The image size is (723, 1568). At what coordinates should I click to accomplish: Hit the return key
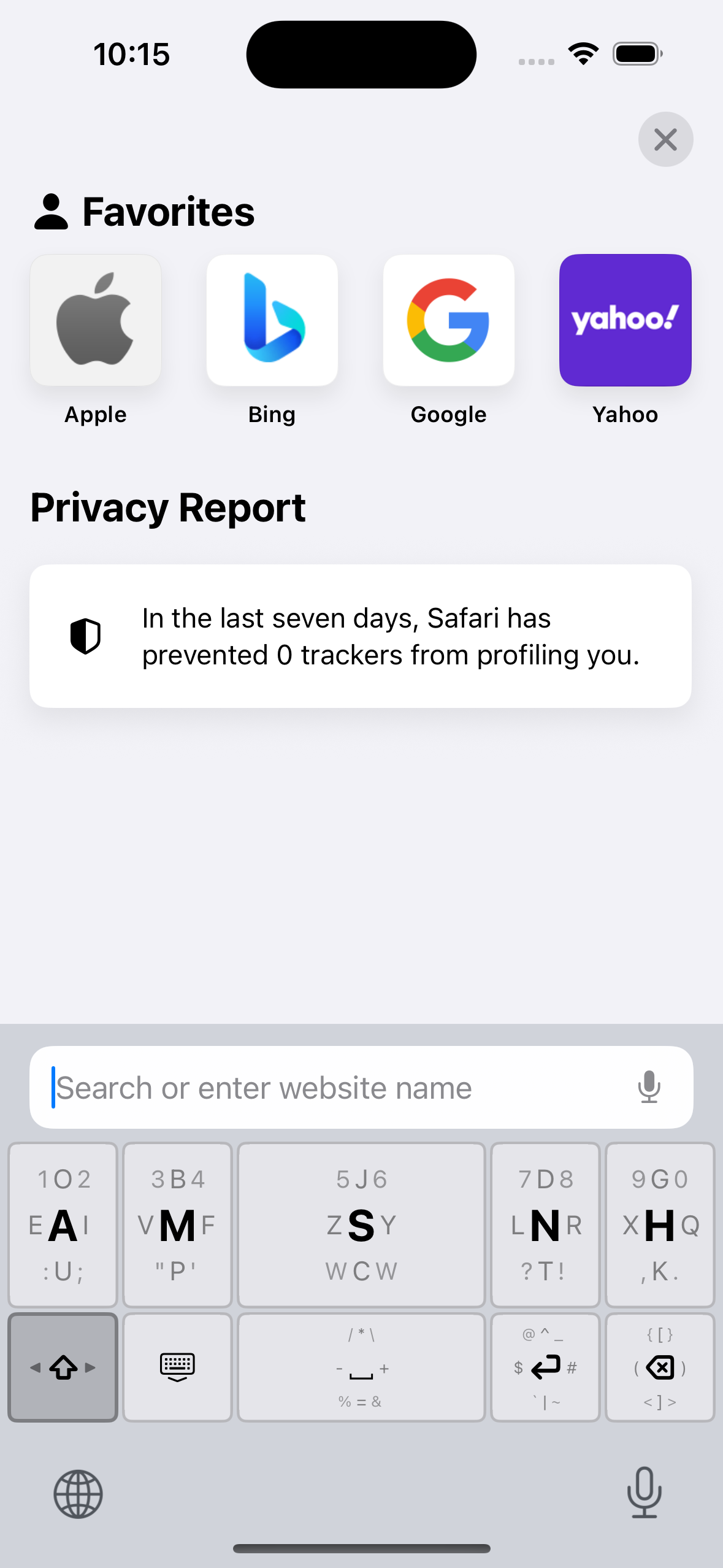(x=545, y=1367)
